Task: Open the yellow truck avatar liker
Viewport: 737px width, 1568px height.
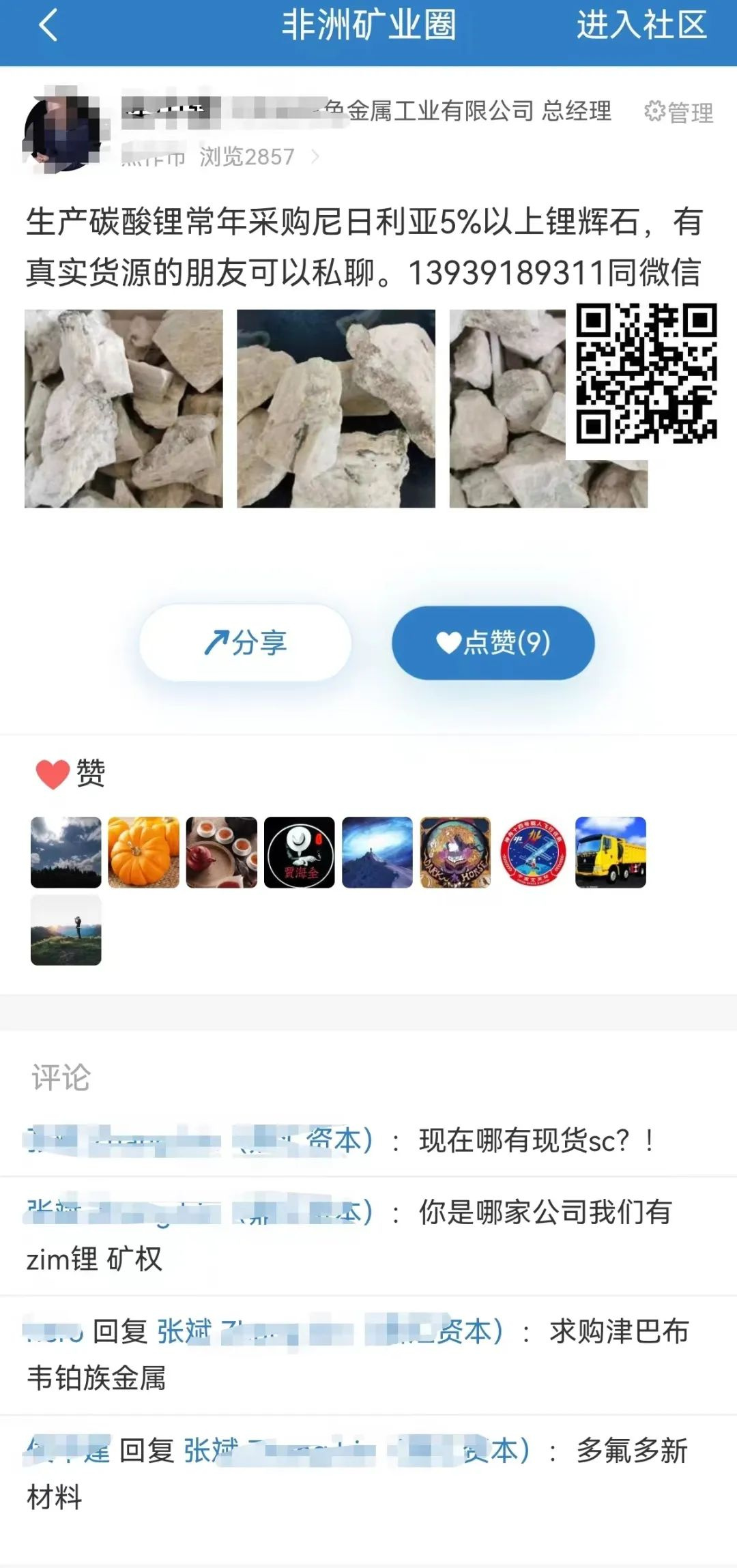Action: pos(610,852)
